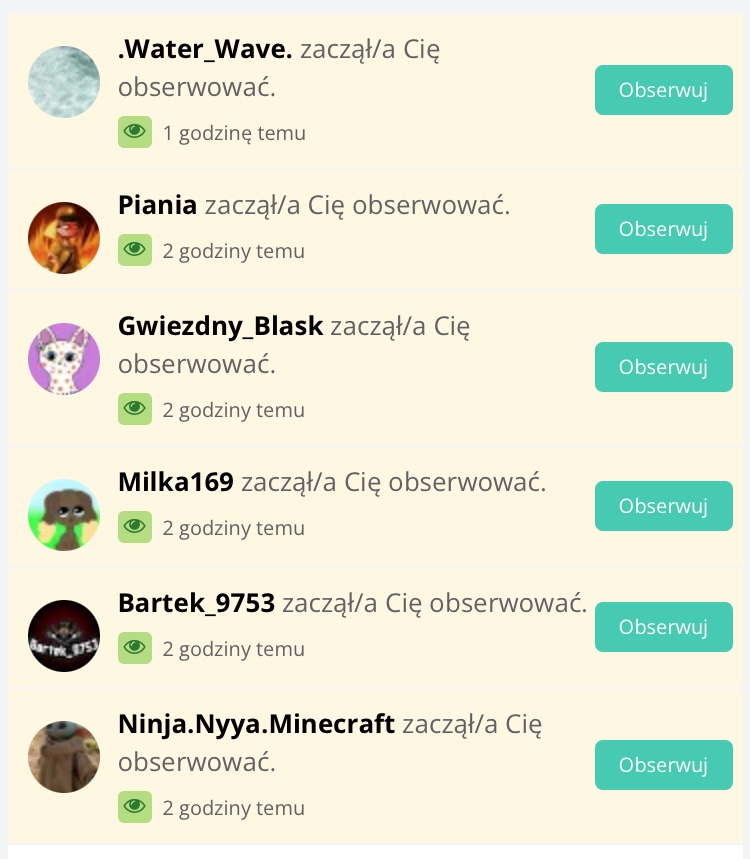750x859 pixels.
Task: Follow Milka169 back
Action: (663, 506)
